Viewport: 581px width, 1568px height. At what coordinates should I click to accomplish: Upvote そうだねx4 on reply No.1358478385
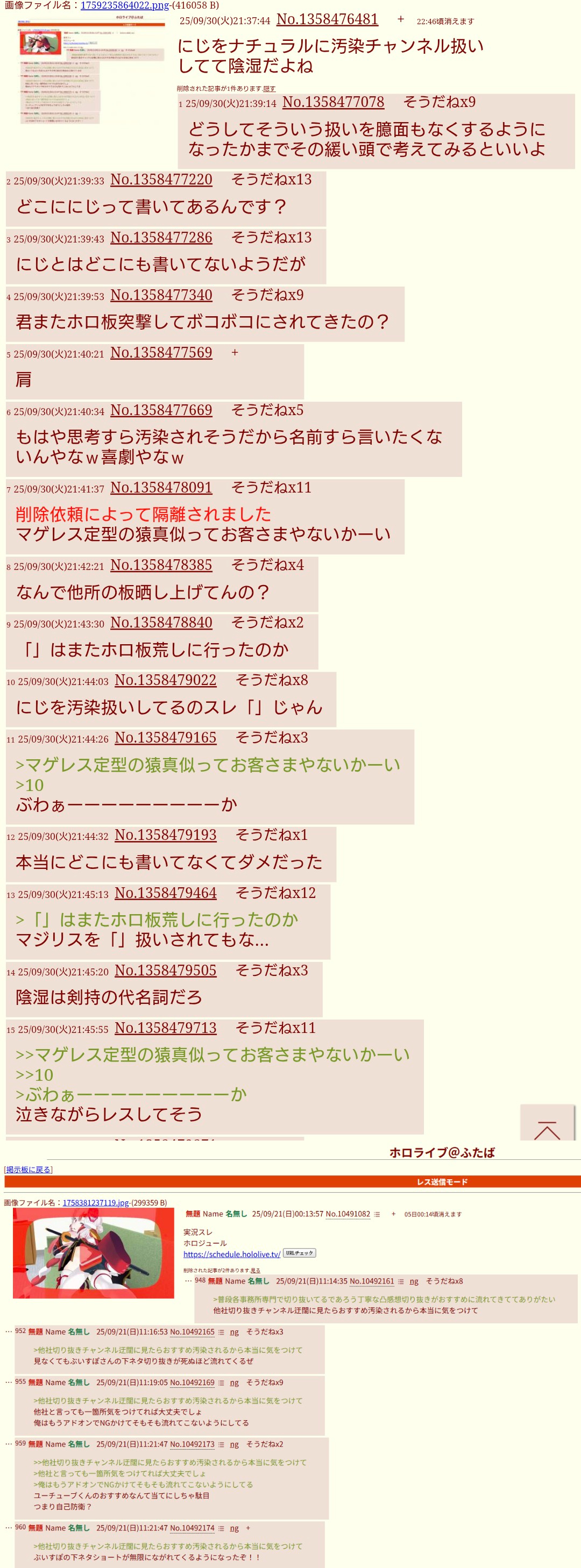pos(267,565)
